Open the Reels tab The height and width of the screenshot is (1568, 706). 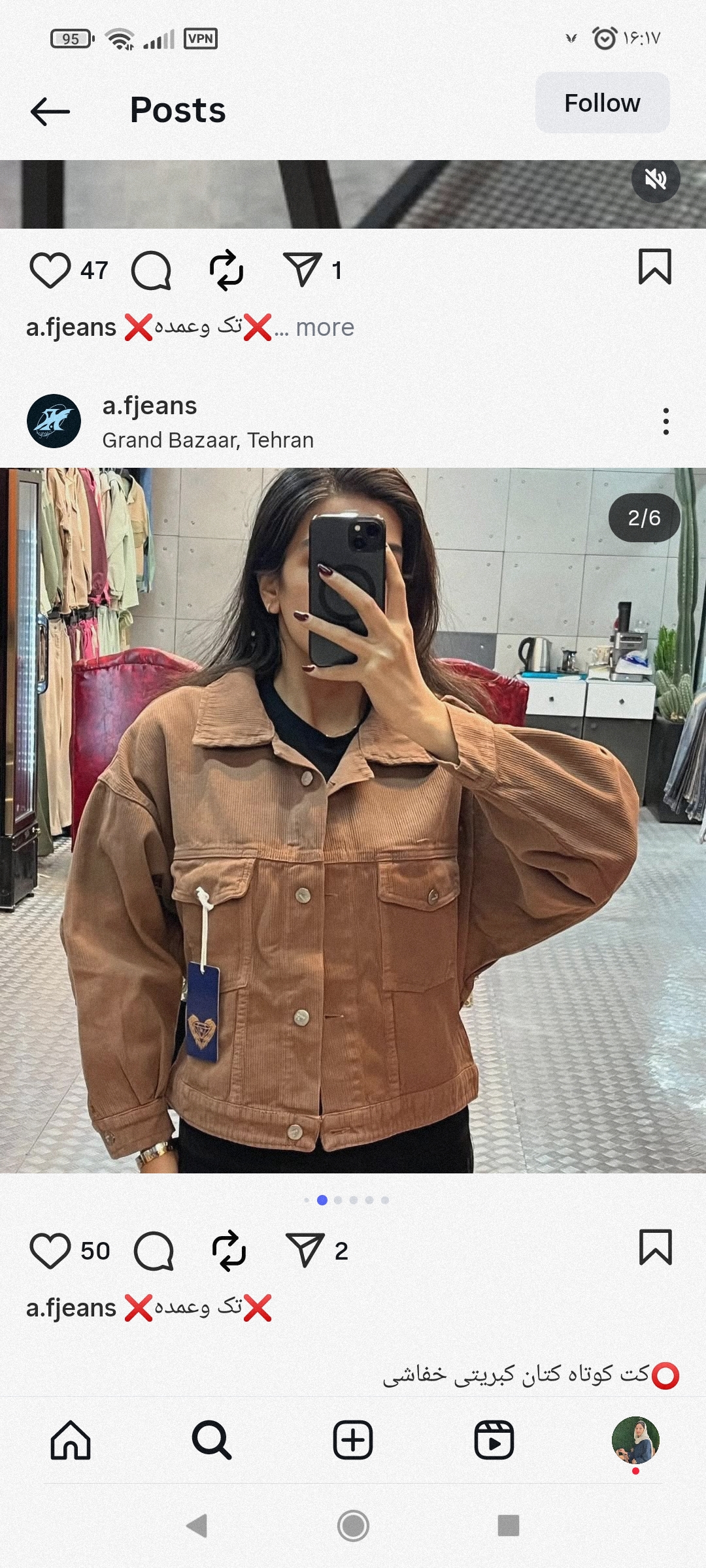coord(494,1440)
